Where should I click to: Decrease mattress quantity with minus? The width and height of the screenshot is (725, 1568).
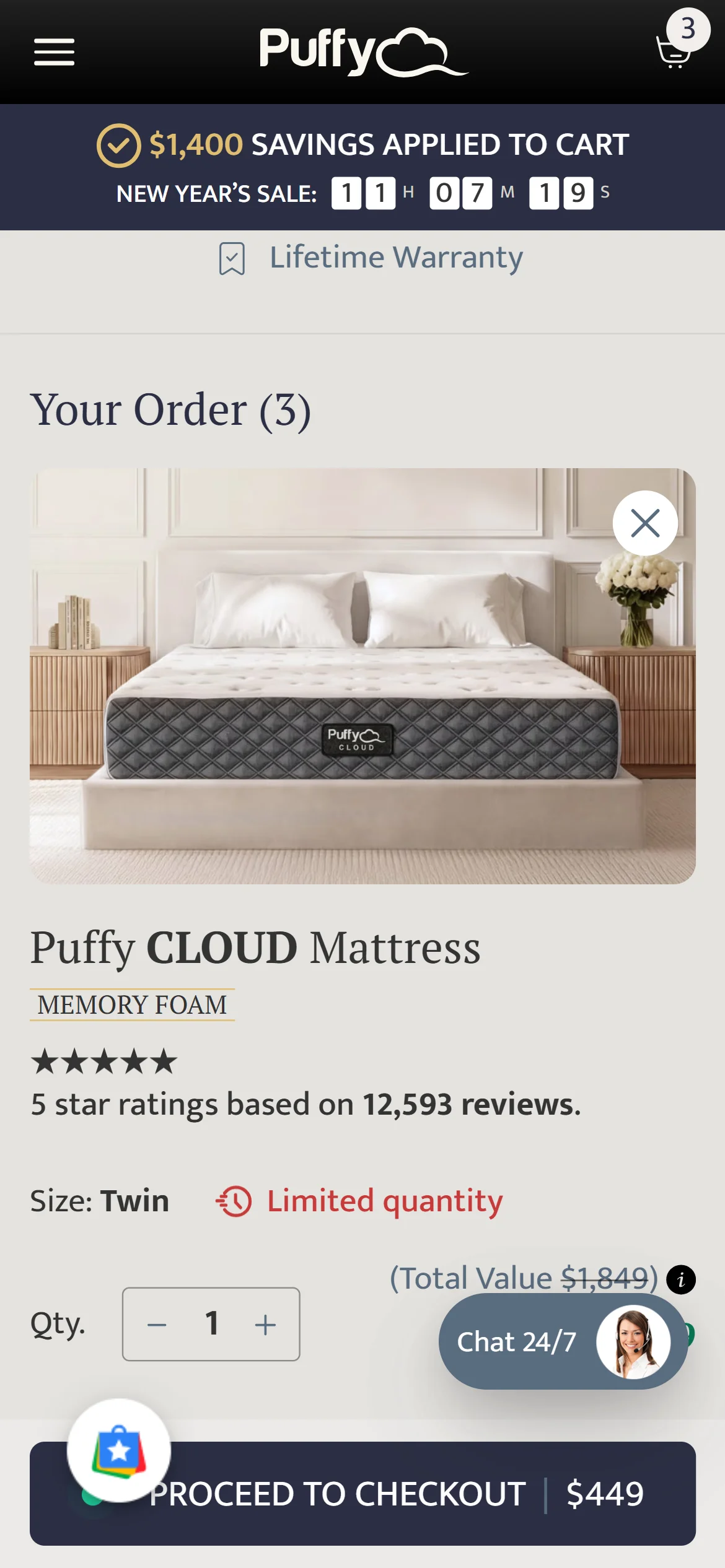(x=157, y=1325)
